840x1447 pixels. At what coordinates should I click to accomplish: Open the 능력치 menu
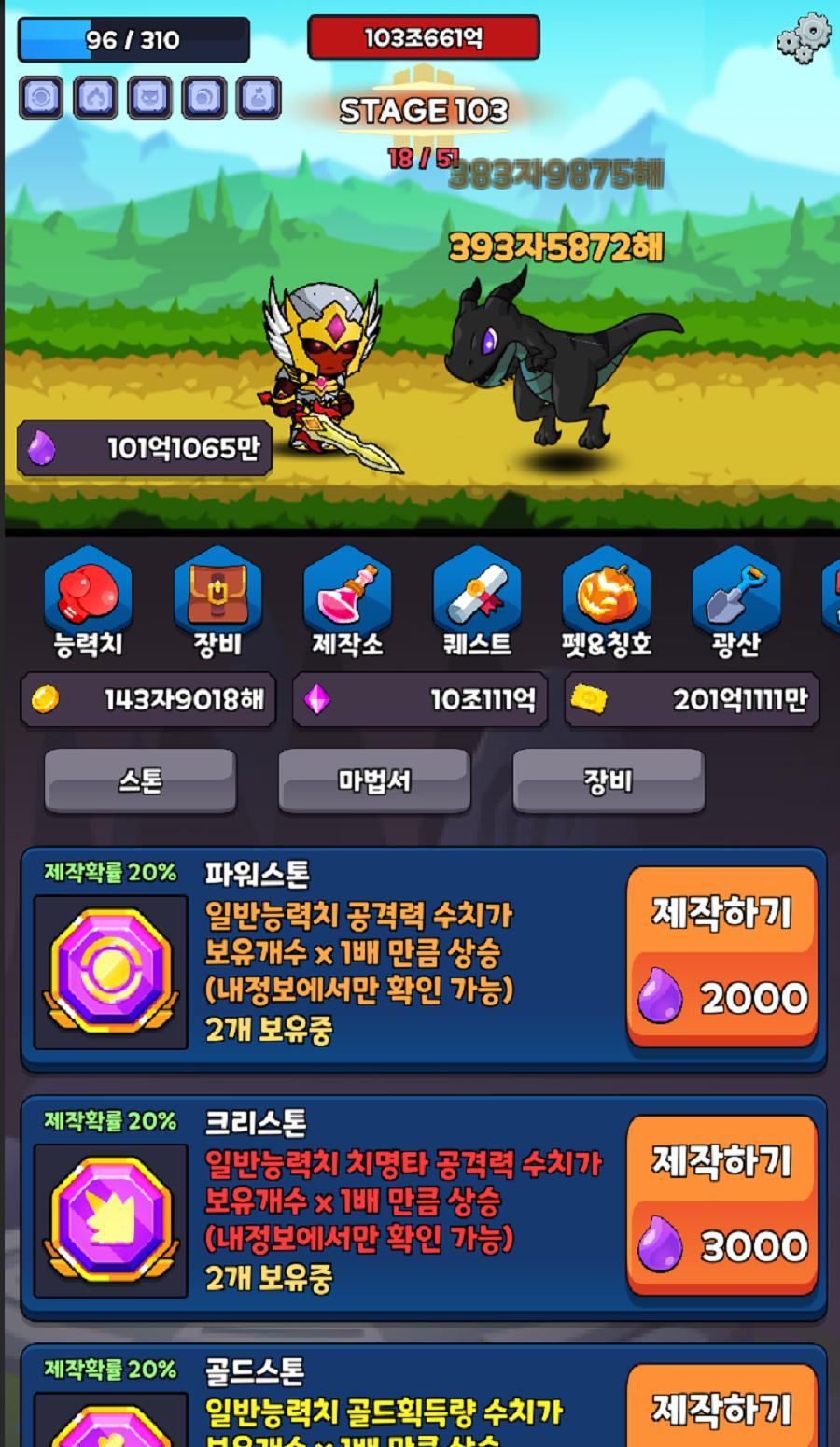88,602
